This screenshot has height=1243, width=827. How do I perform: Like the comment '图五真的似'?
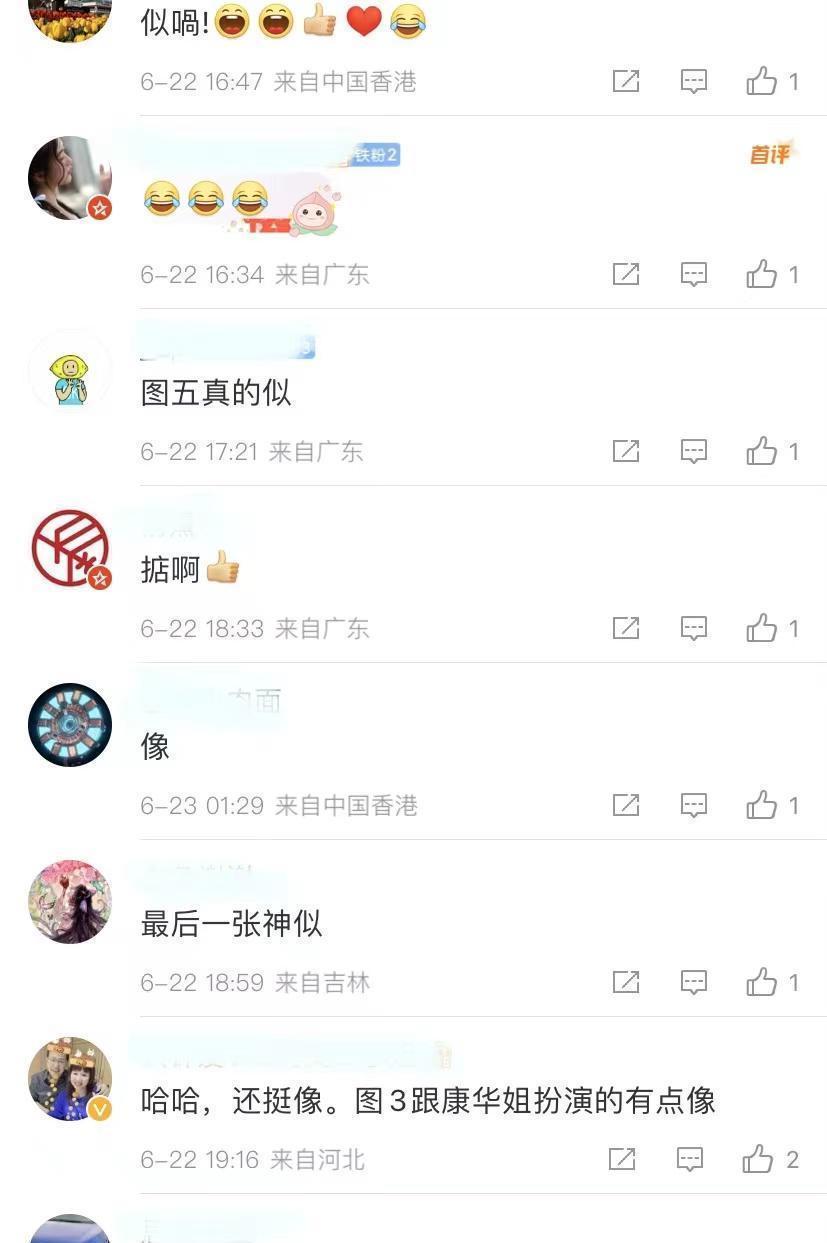[x=762, y=451]
